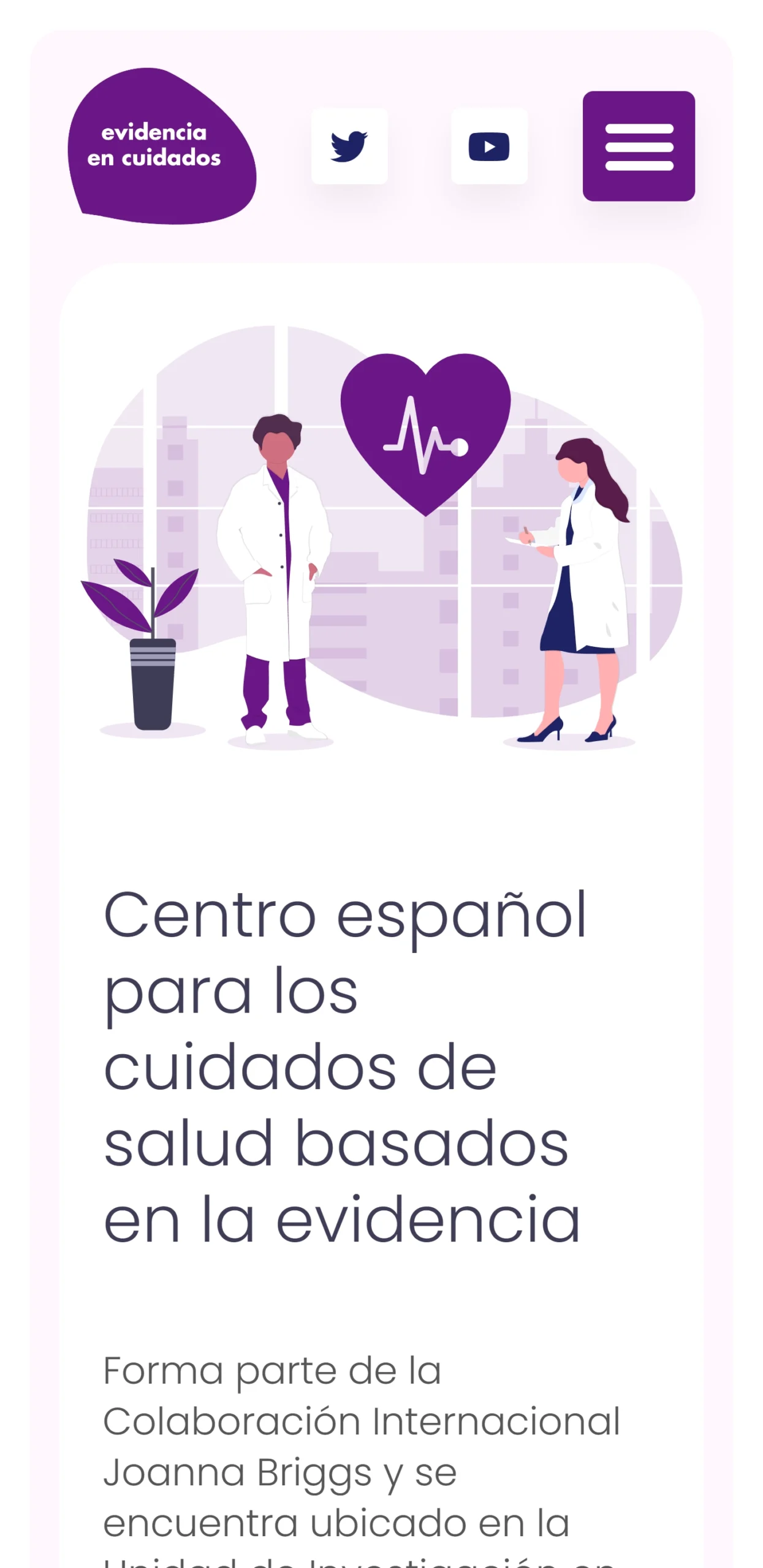Open the hamburger navigation menu
Image resolution: width=763 pixels, height=1568 pixels.
638,146
